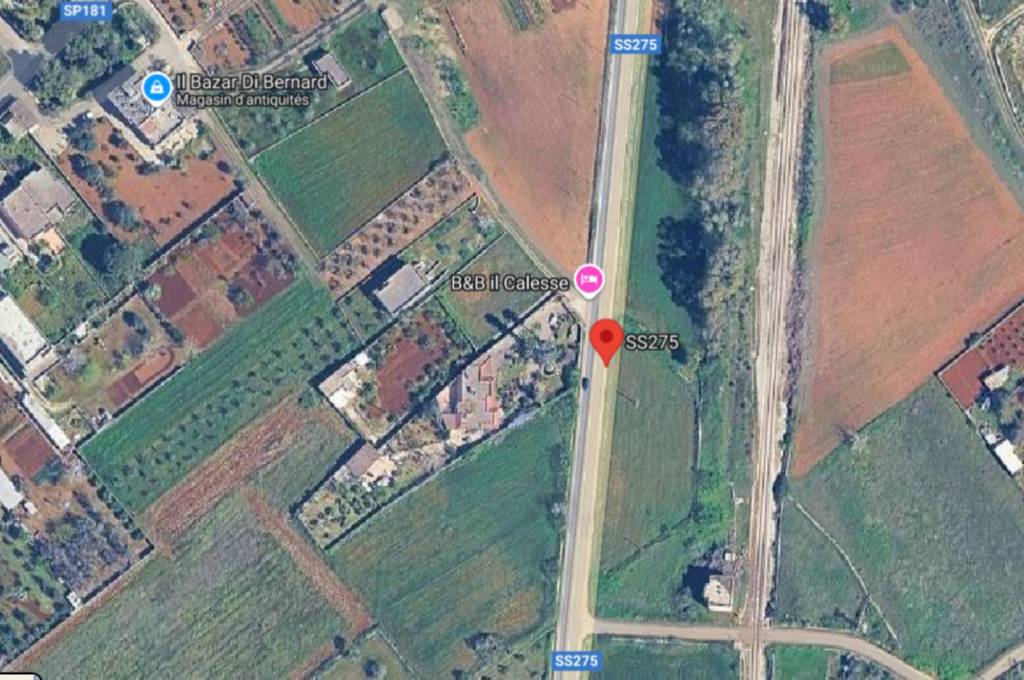
Task: Tap the red dropped pin on SS275
Action: pyautogui.click(x=606, y=340)
